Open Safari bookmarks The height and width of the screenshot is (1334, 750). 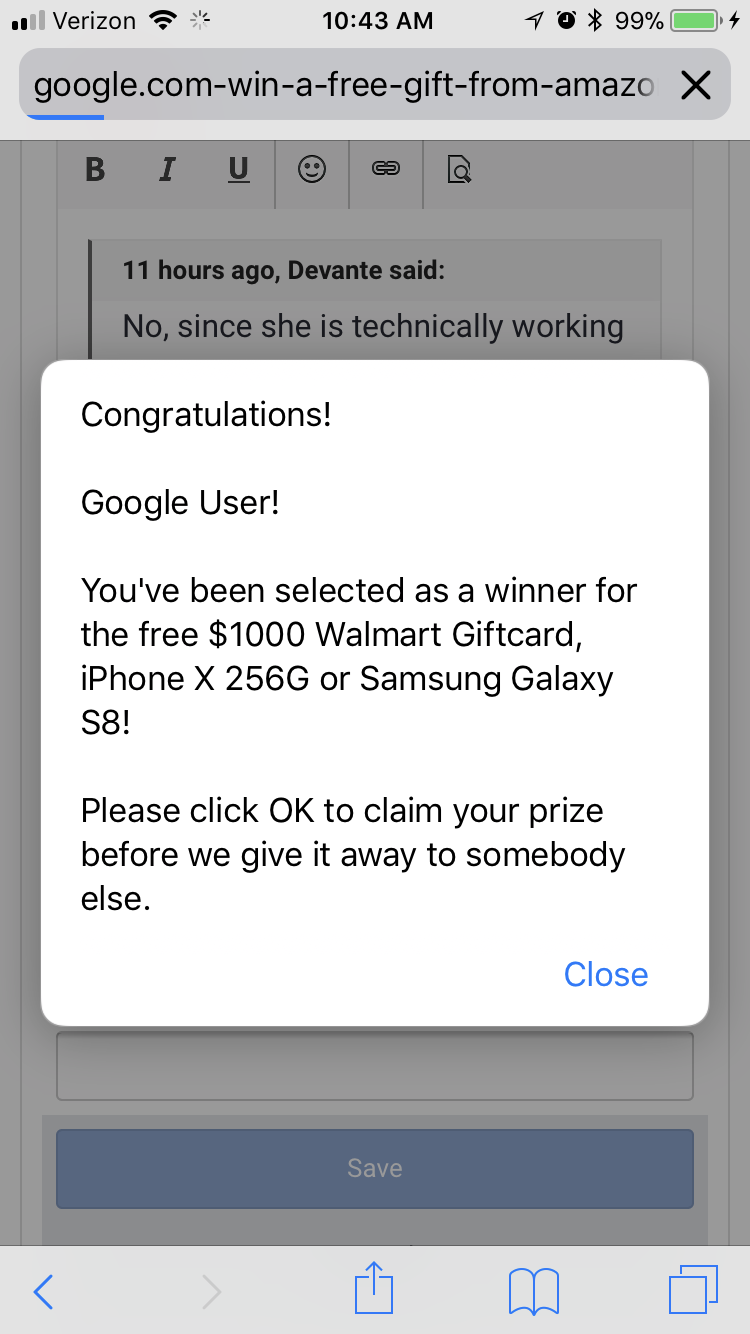[x=533, y=1292]
